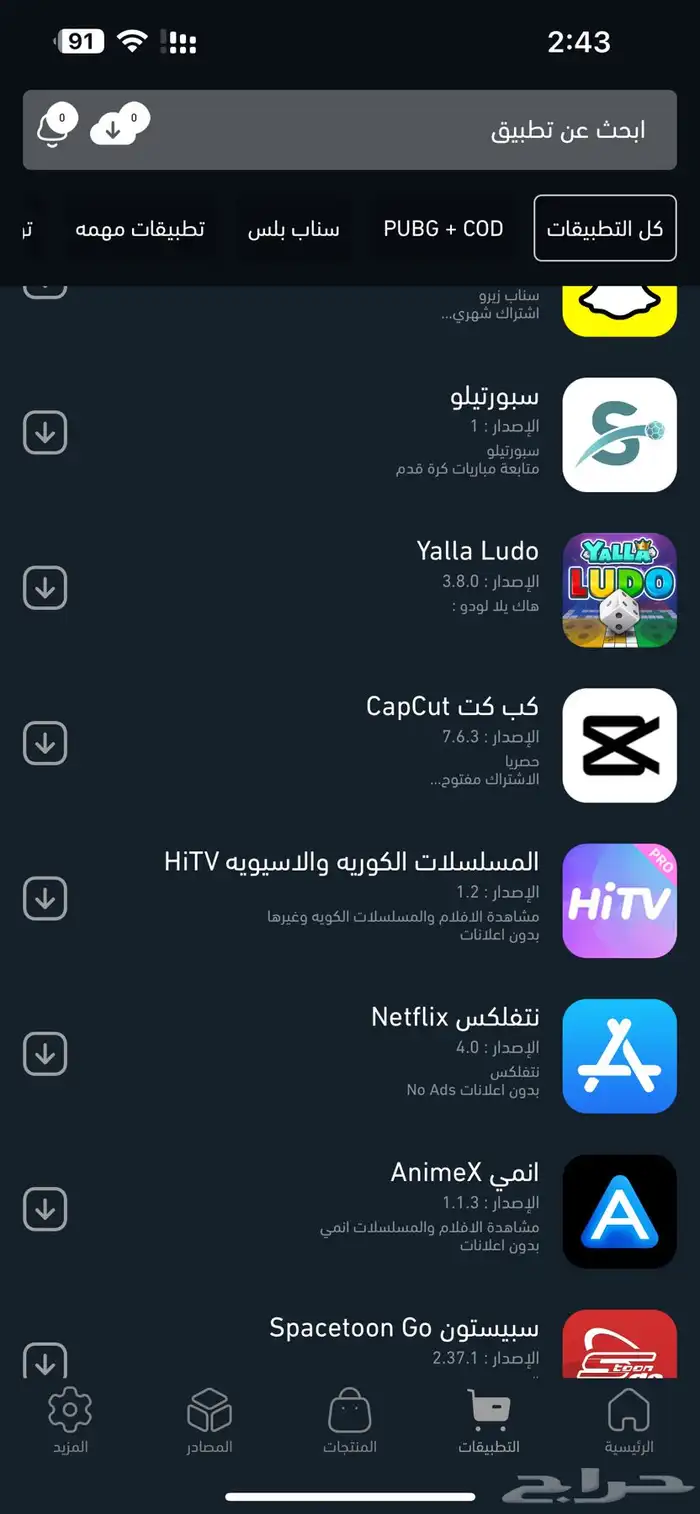Show the تطبيقات مهمه category
The width and height of the screenshot is (700, 1514).
(x=140, y=228)
